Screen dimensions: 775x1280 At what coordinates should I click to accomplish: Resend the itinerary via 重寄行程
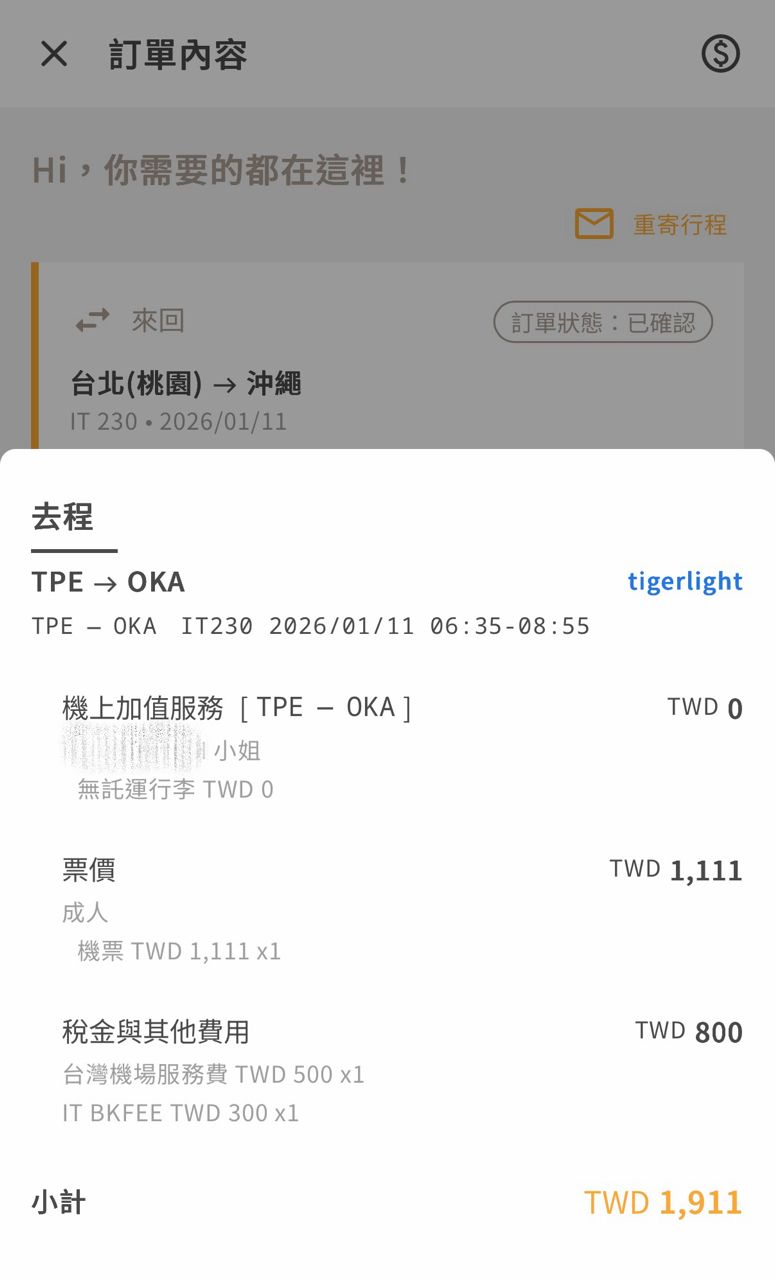652,224
